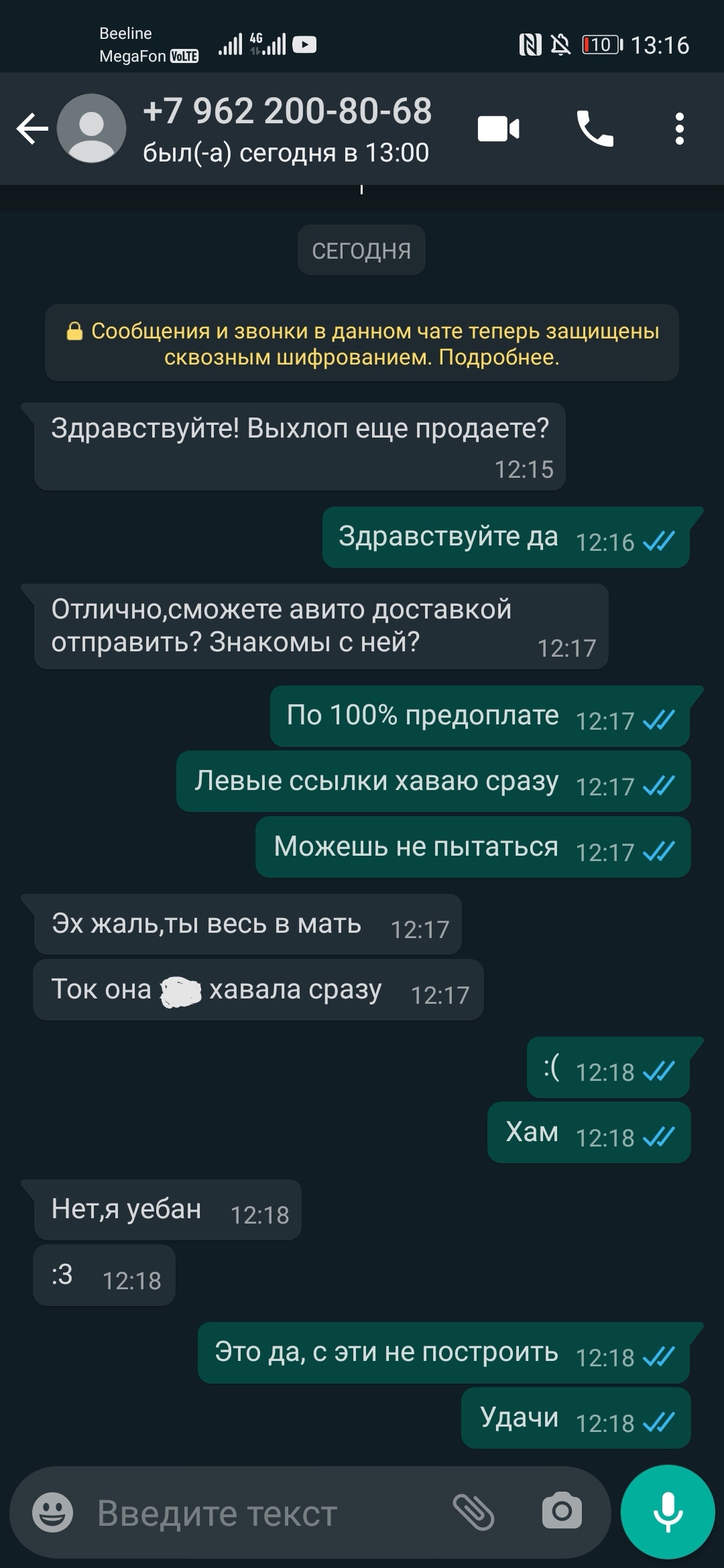Attach a file with the paperclip
724x1568 pixels.
473,1513
